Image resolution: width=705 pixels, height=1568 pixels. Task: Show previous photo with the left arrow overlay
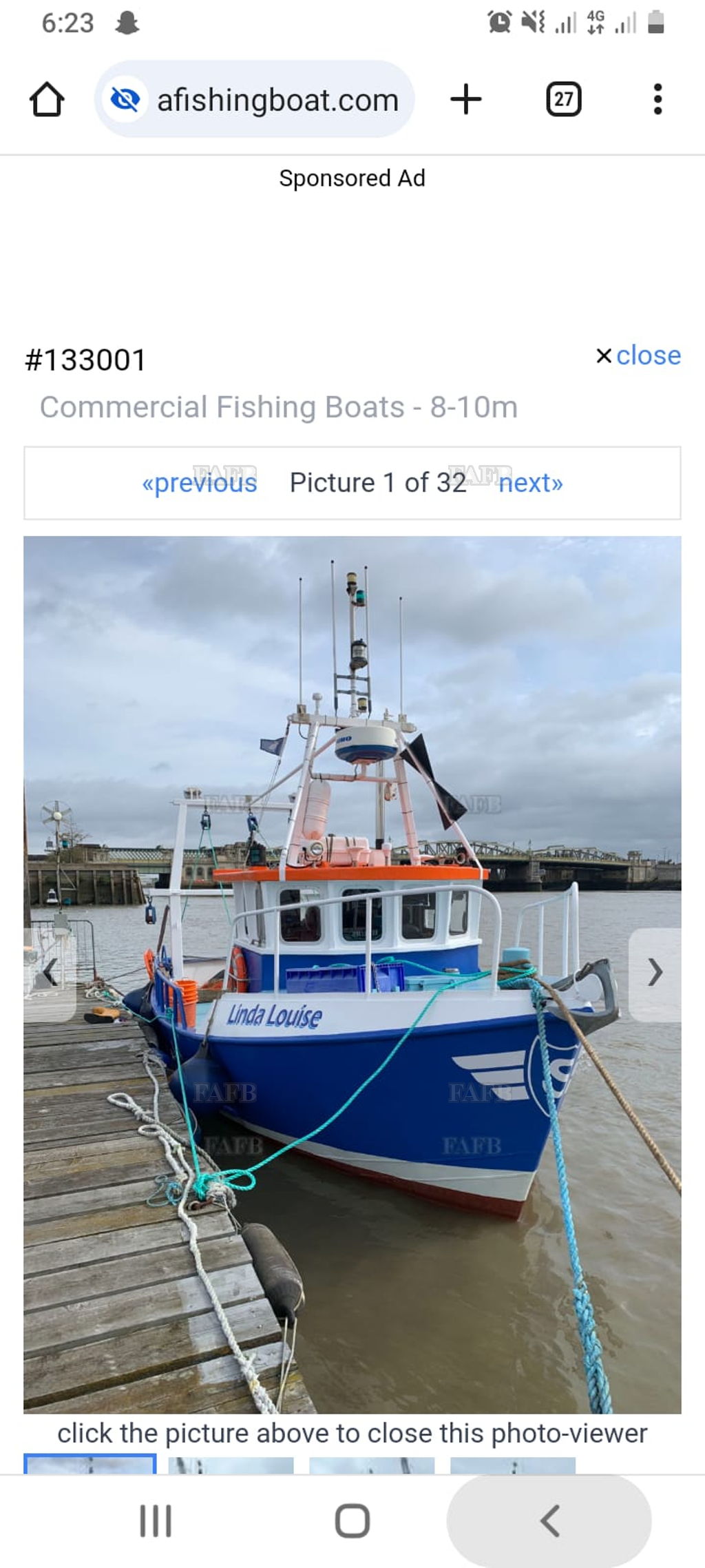(50, 973)
